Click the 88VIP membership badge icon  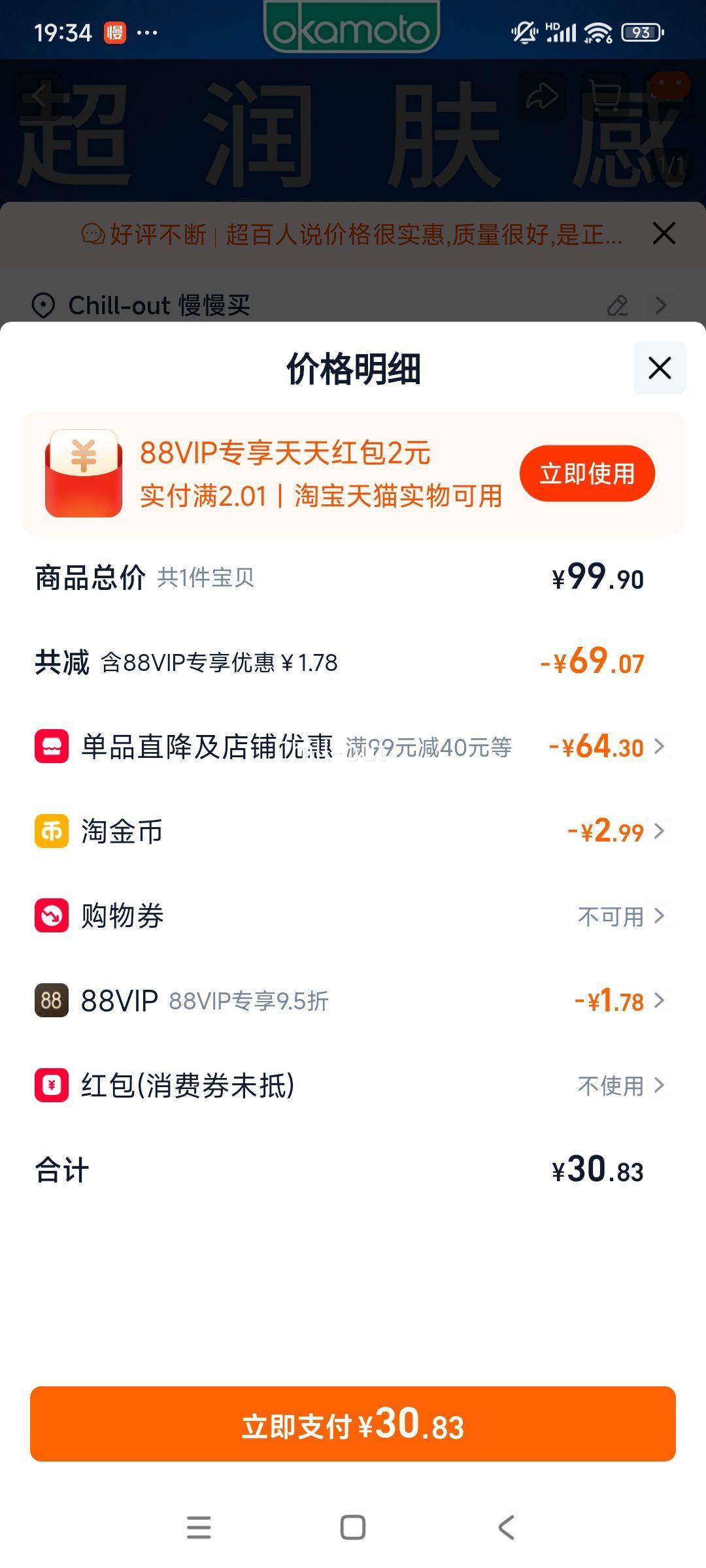pyautogui.click(x=52, y=1000)
